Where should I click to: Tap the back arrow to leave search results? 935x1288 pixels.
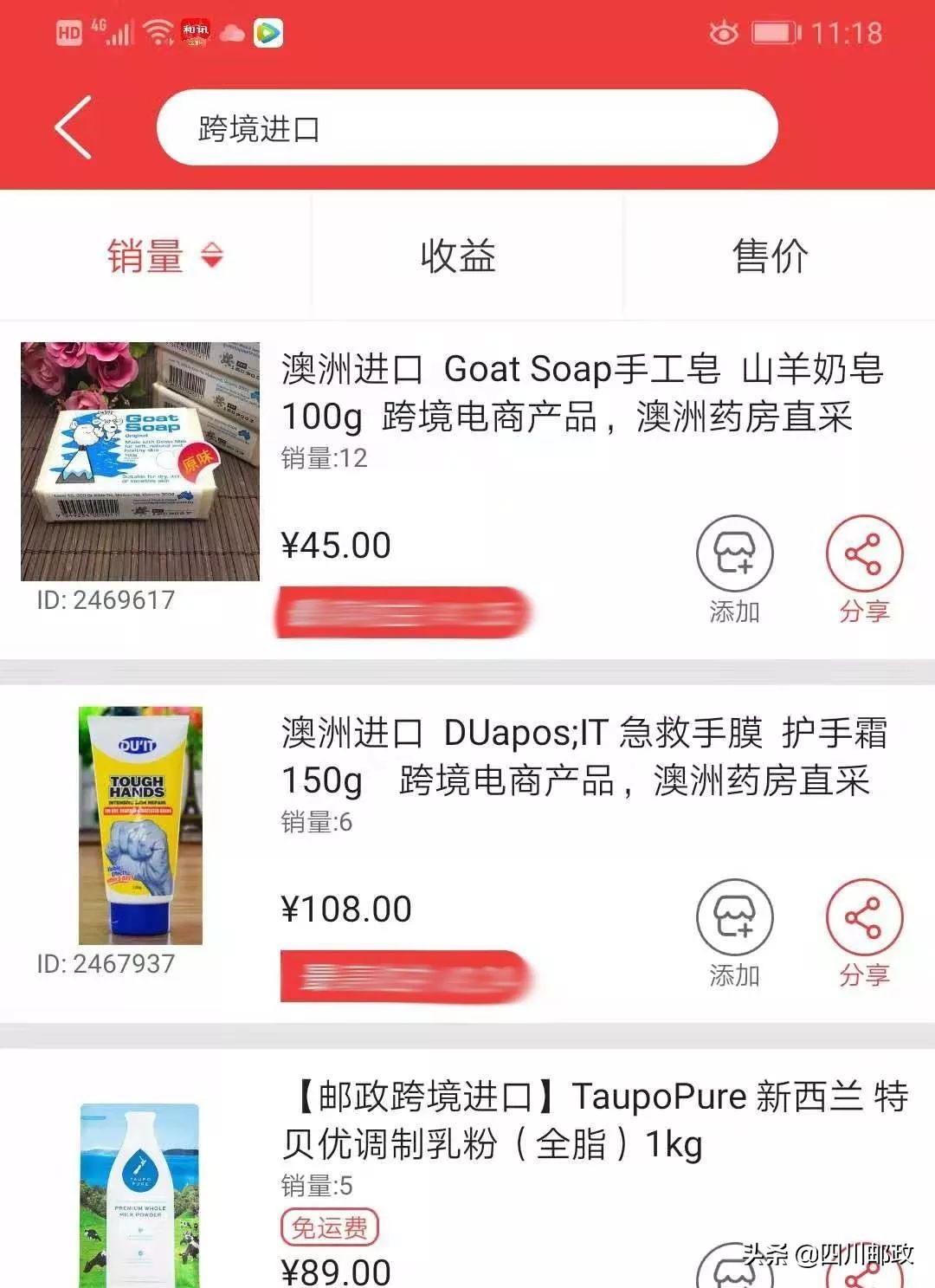(x=74, y=126)
